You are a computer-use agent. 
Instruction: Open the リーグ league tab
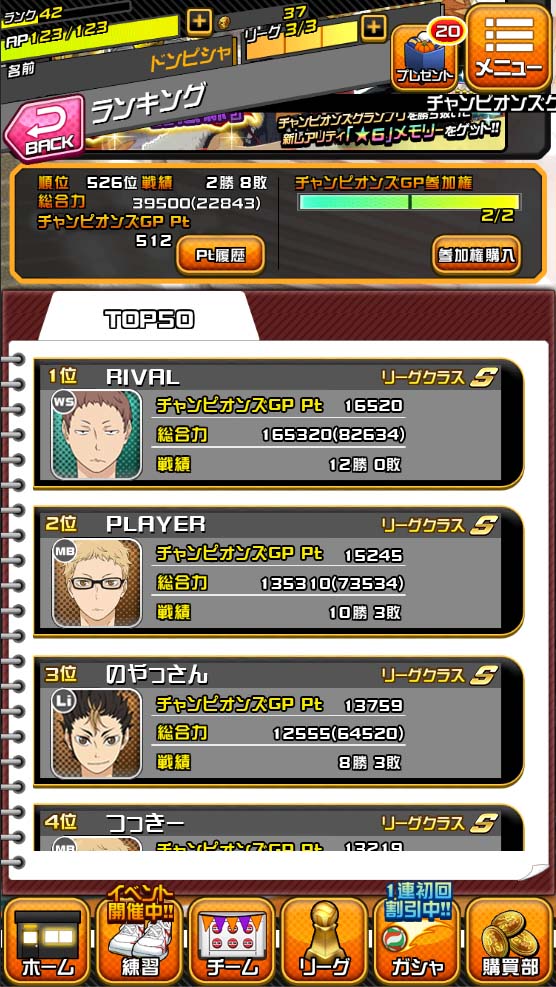coord(324,940)
